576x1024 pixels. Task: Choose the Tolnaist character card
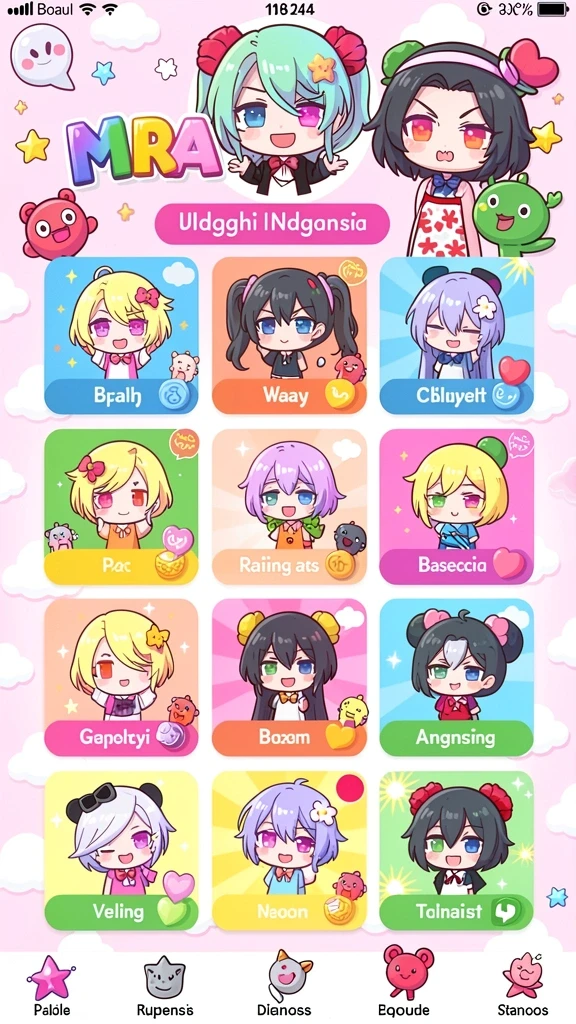coord(456,850)
